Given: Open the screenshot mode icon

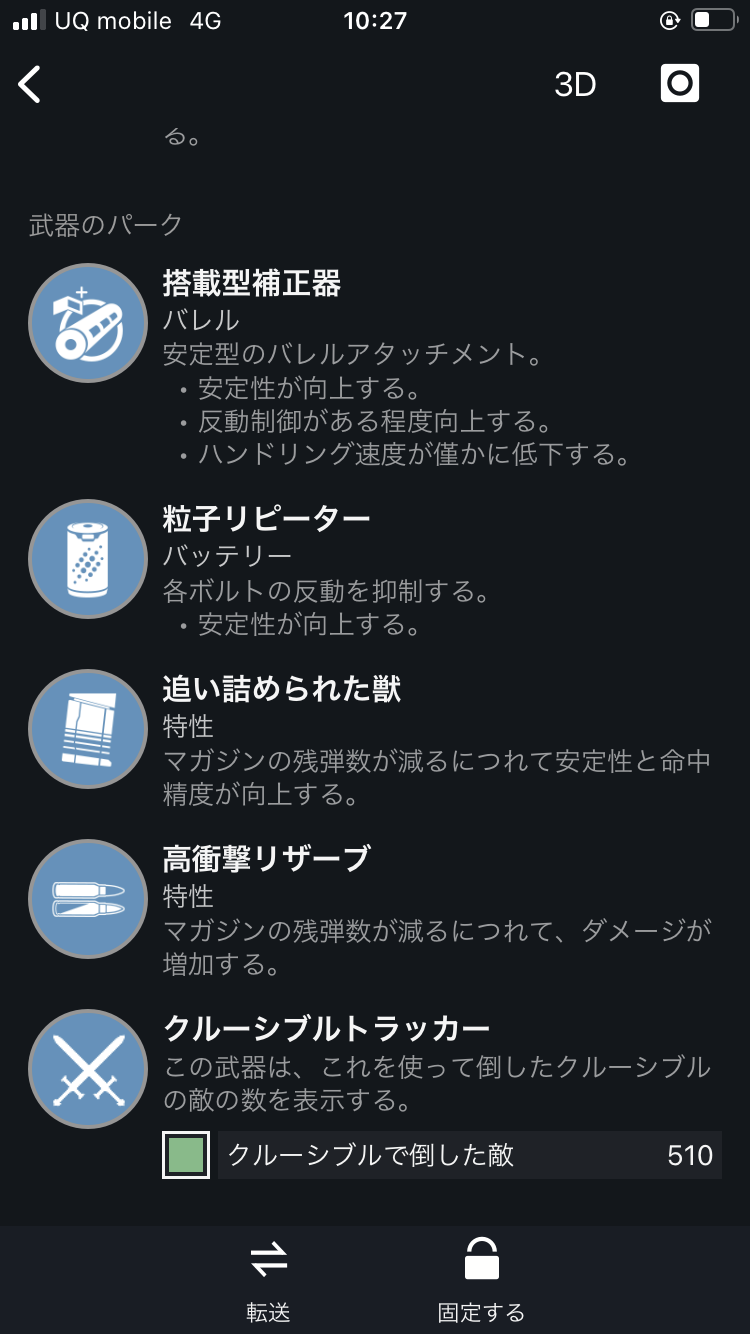Looking at the screenshot, I should coord(680,84).
